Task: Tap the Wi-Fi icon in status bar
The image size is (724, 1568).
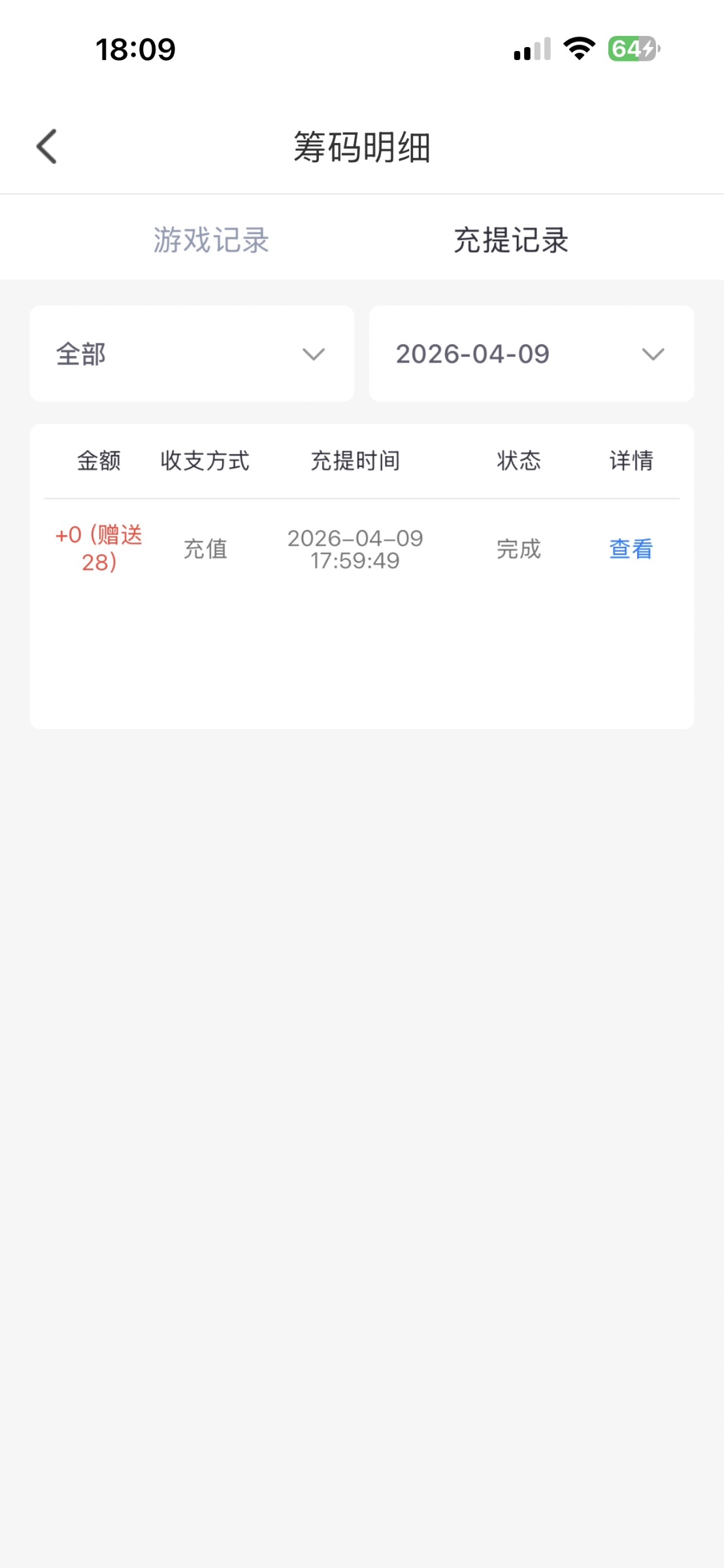Action: pos(578,48)
